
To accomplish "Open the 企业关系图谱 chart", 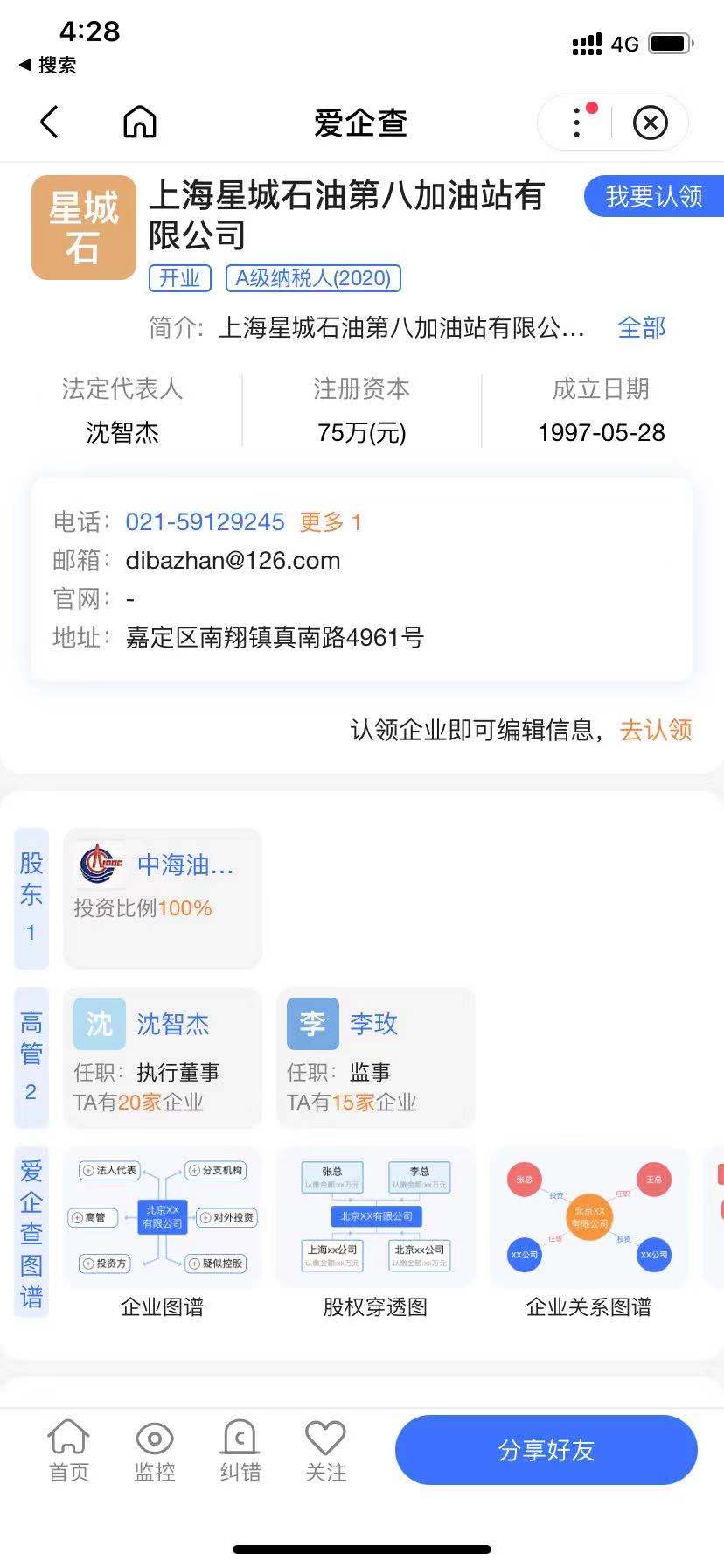I will point(589,1234).
